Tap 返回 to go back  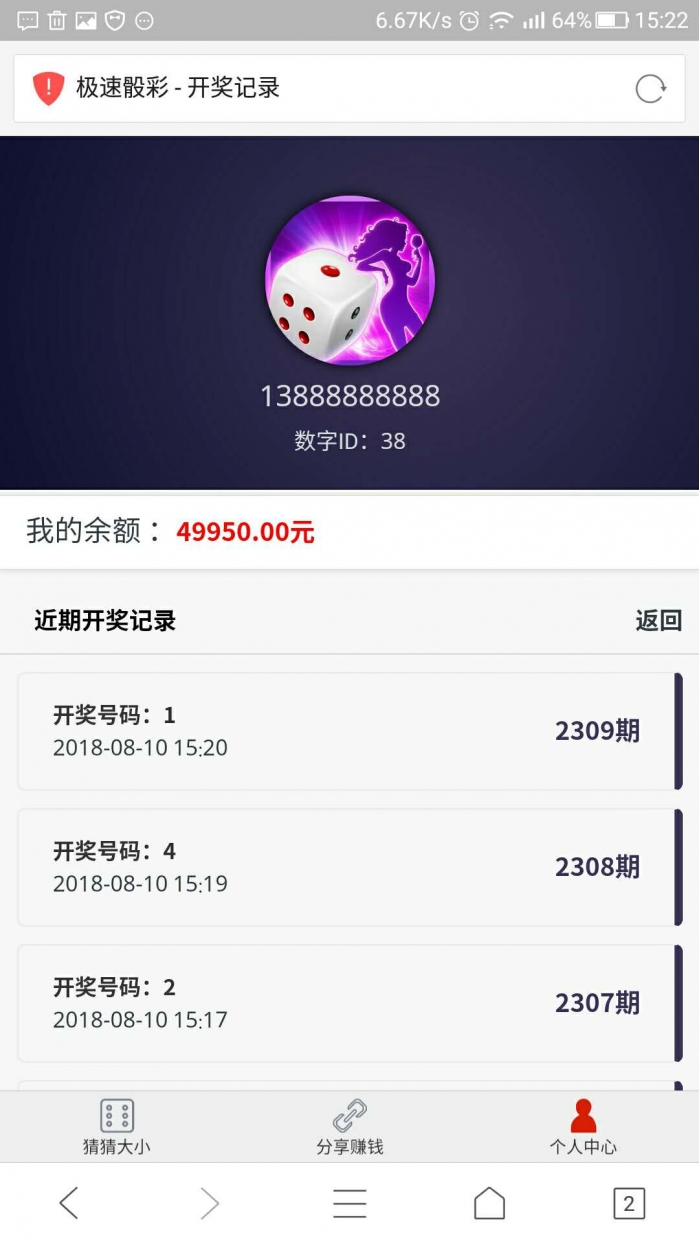658,621
